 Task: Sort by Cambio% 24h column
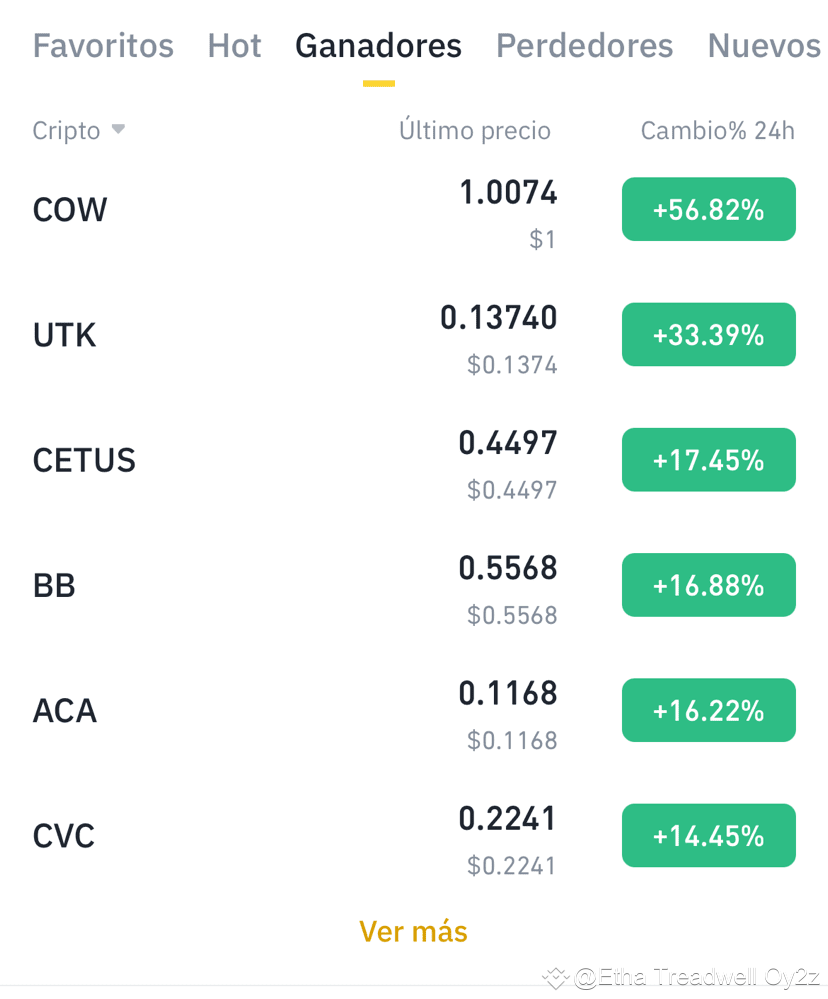pos(717,130)
